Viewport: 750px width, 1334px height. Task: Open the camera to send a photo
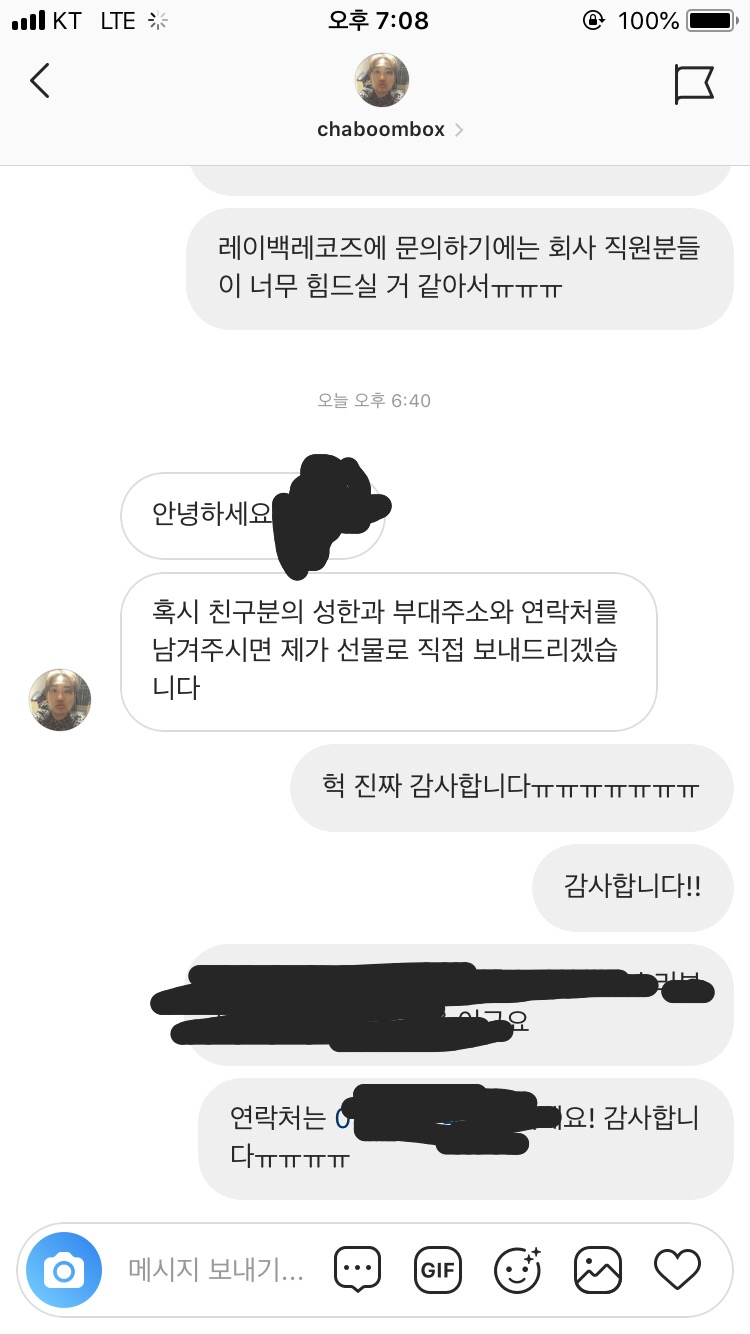(64, 1270)
